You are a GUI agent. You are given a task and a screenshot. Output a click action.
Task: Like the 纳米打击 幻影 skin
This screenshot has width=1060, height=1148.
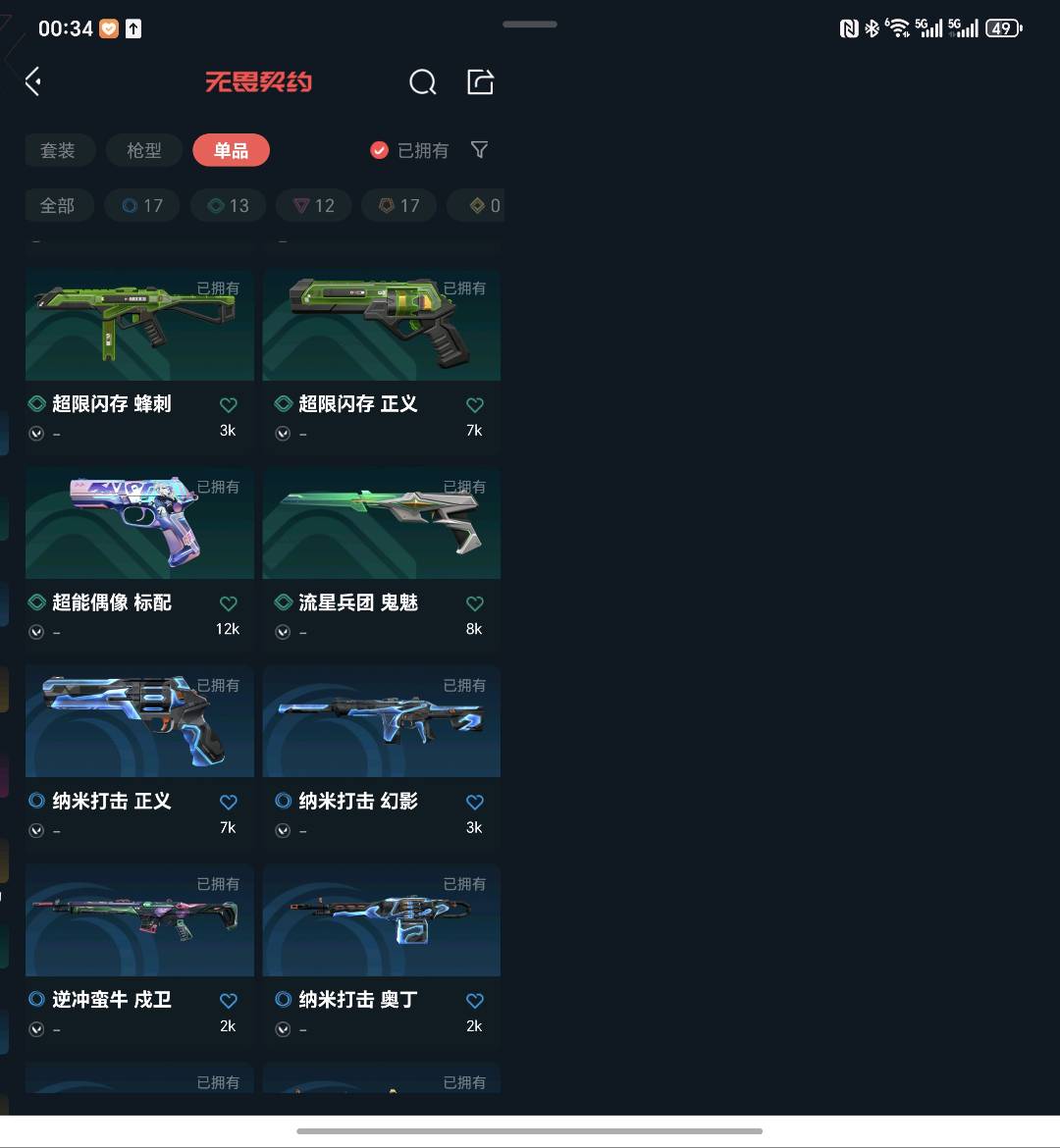pyautogui.click(x=475, y=802)
